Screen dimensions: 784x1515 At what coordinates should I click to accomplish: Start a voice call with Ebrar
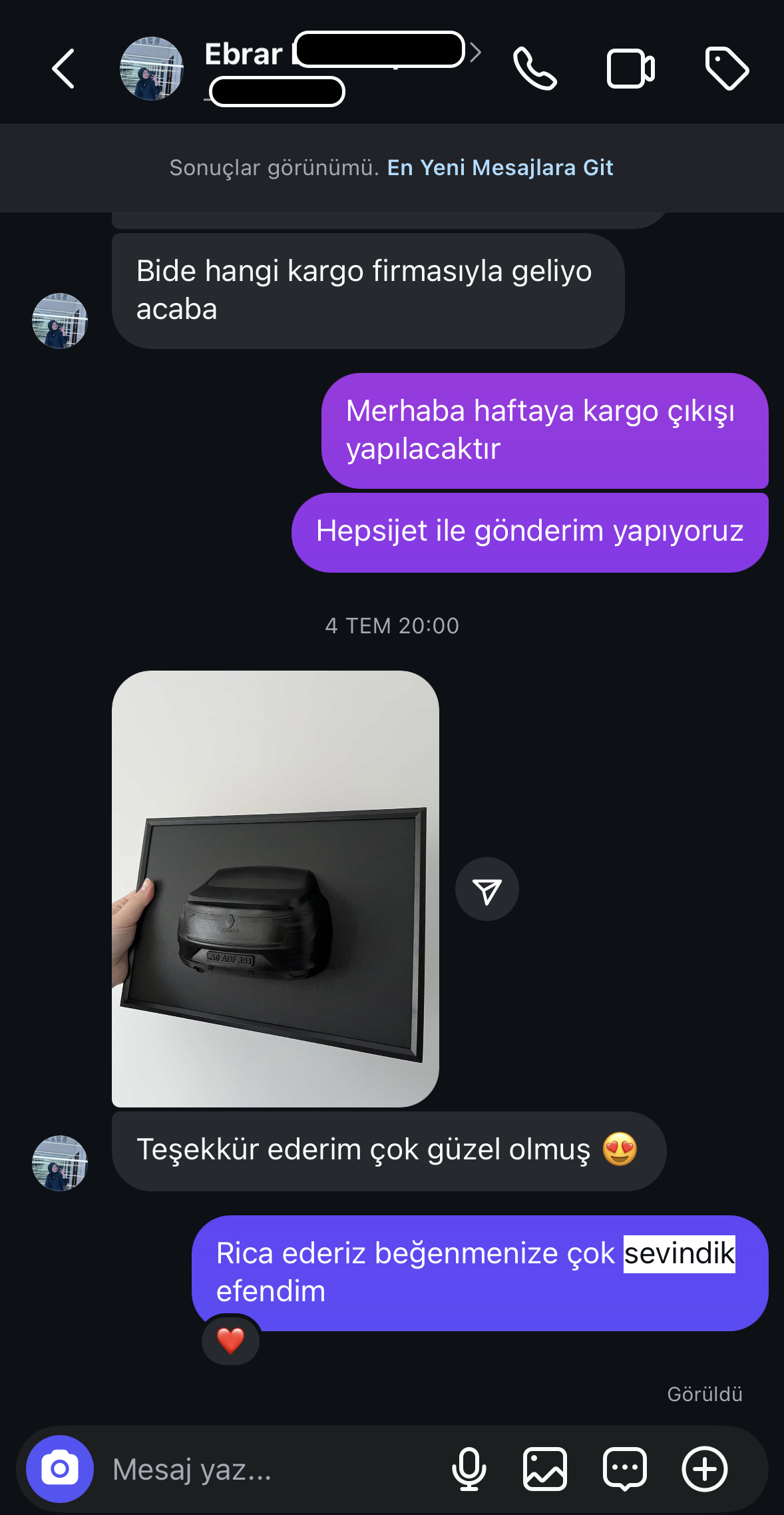click(x=534, y=69)
